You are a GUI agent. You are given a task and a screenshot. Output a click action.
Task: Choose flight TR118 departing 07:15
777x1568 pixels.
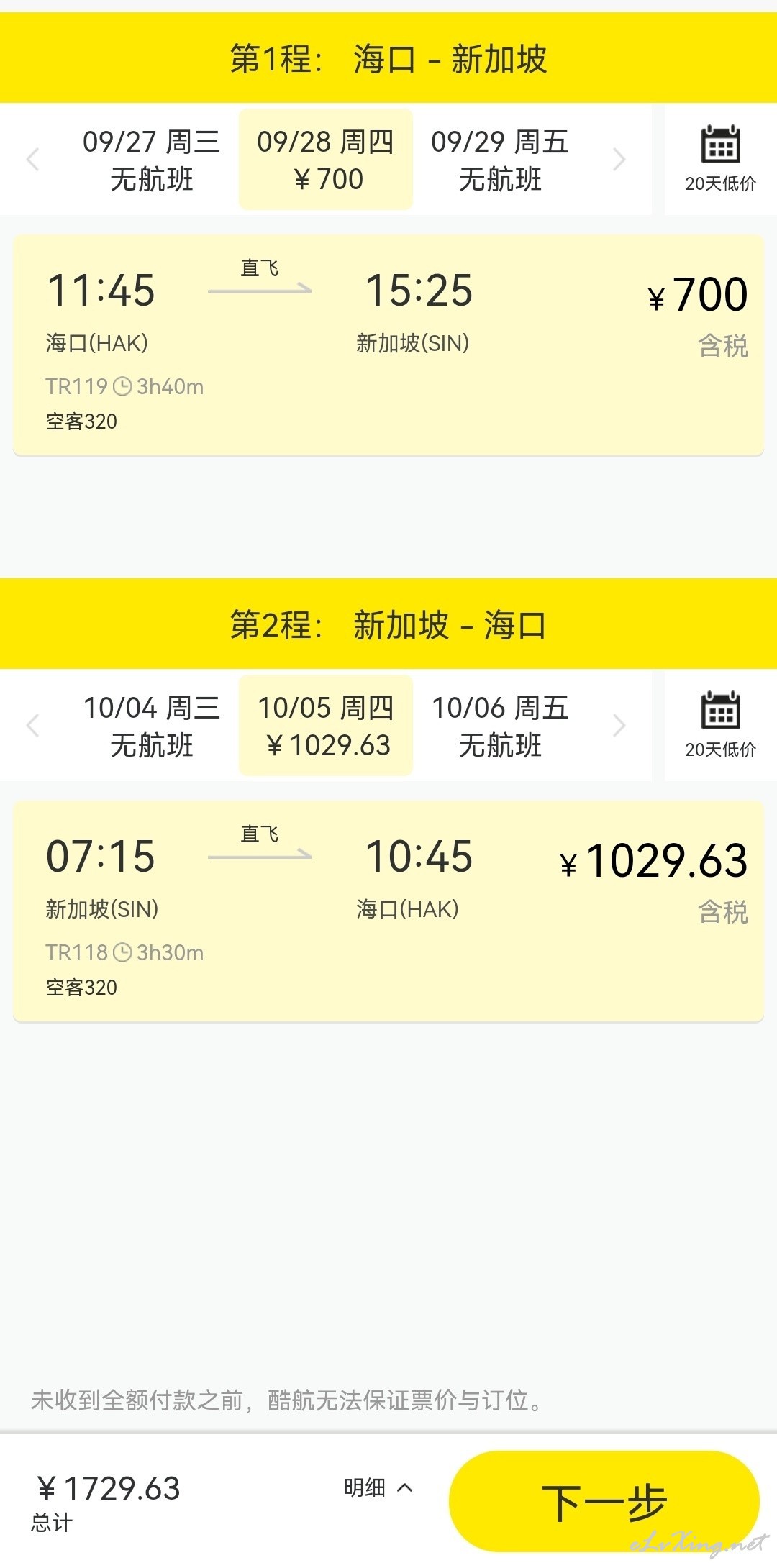(388, 911)
